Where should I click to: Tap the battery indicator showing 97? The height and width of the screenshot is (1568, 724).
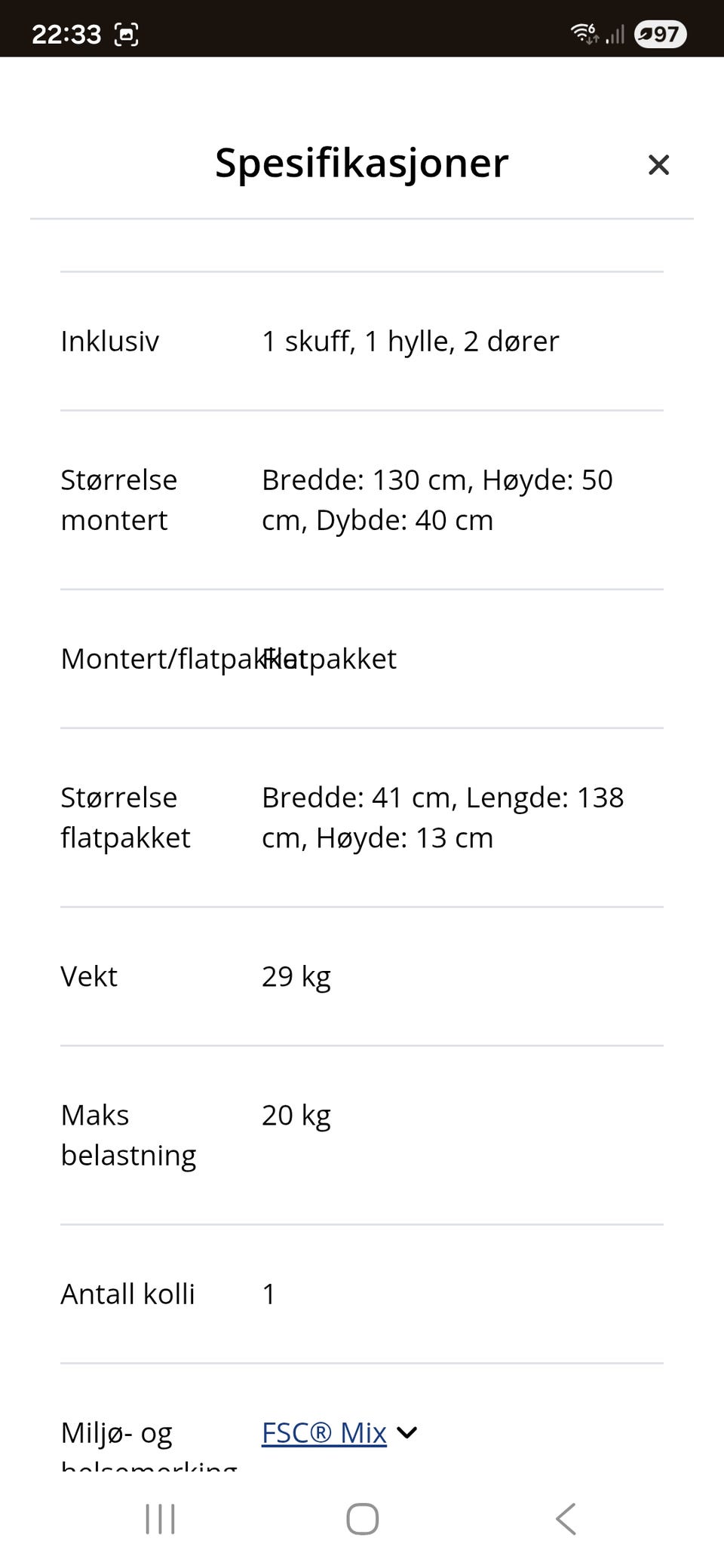click(659, 33)
